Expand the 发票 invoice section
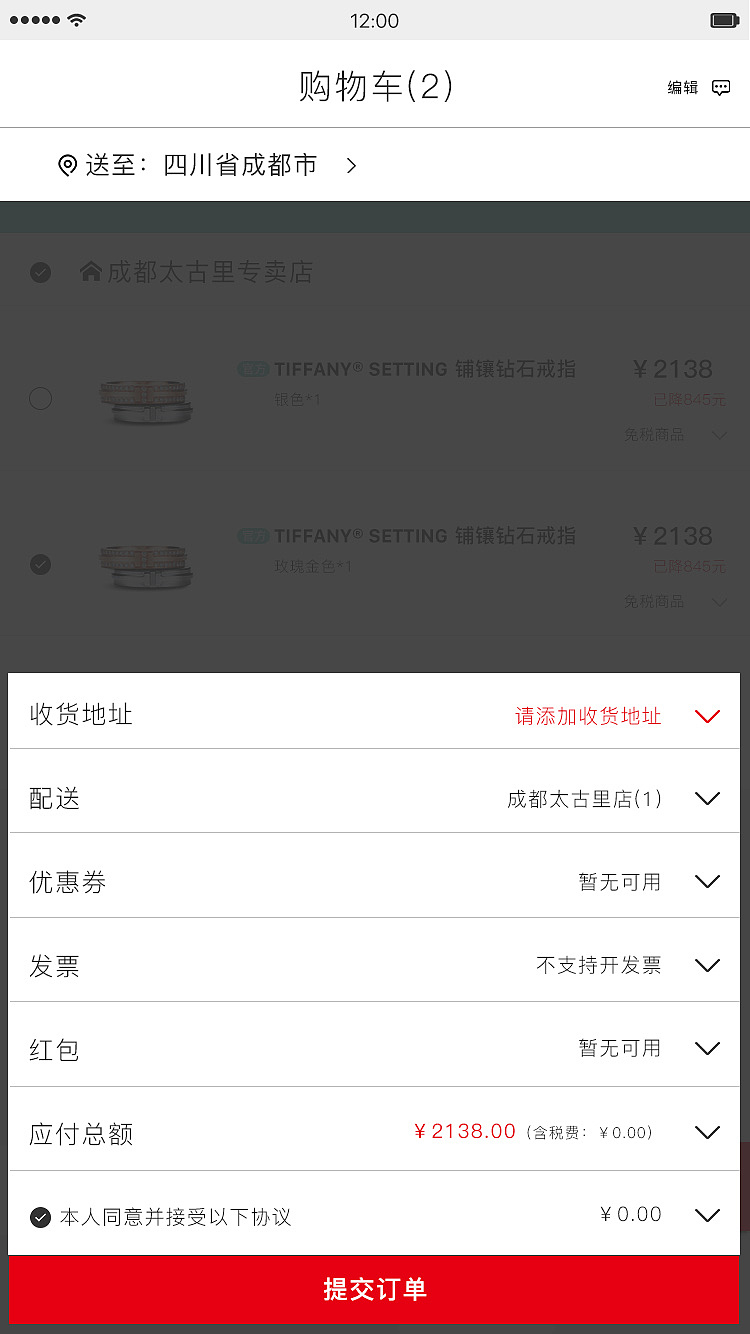This screenshot has width=750, height=1334. point(707,965)
